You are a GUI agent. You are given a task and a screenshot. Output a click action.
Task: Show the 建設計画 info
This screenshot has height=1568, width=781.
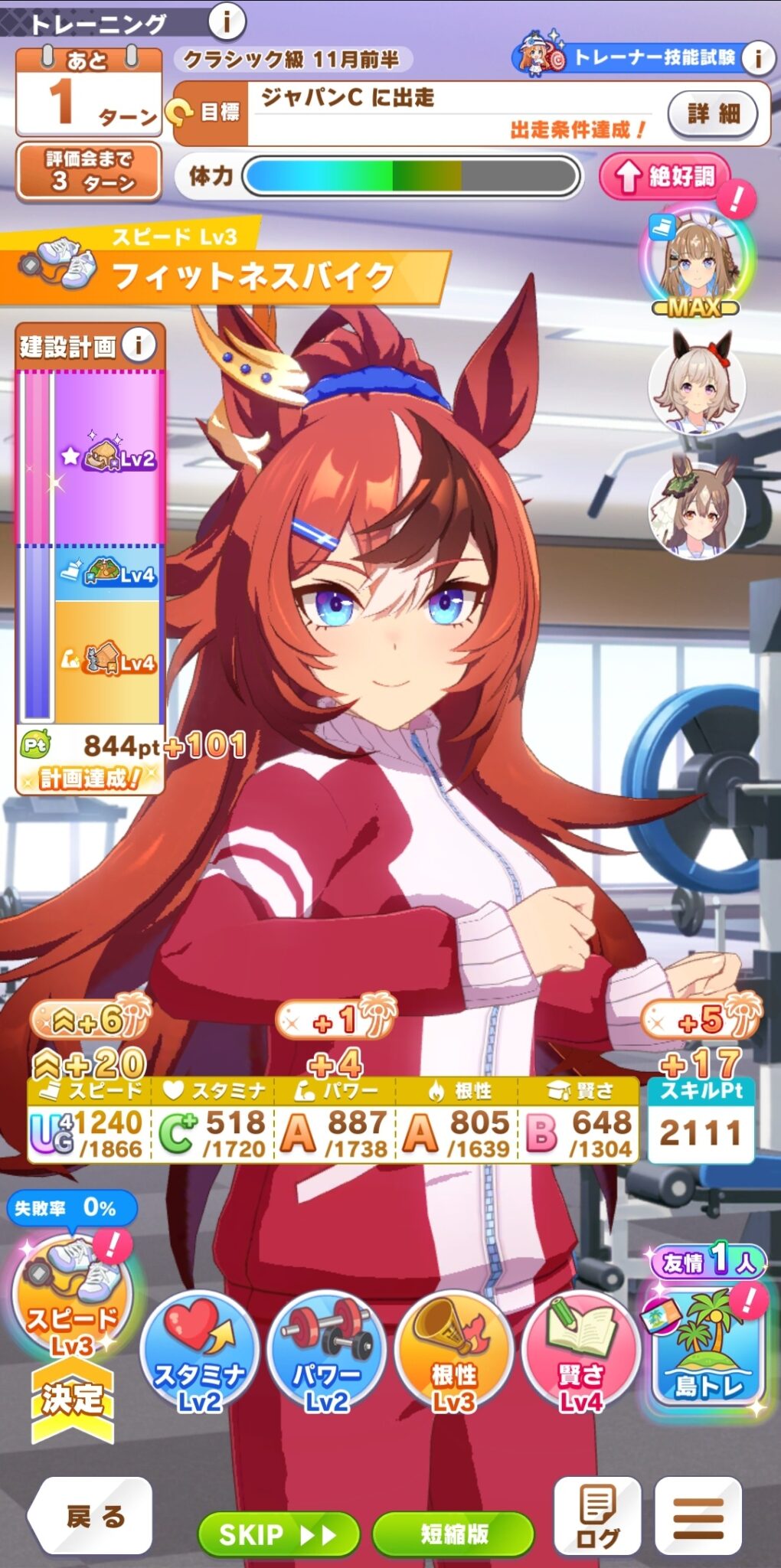[139, 345]
